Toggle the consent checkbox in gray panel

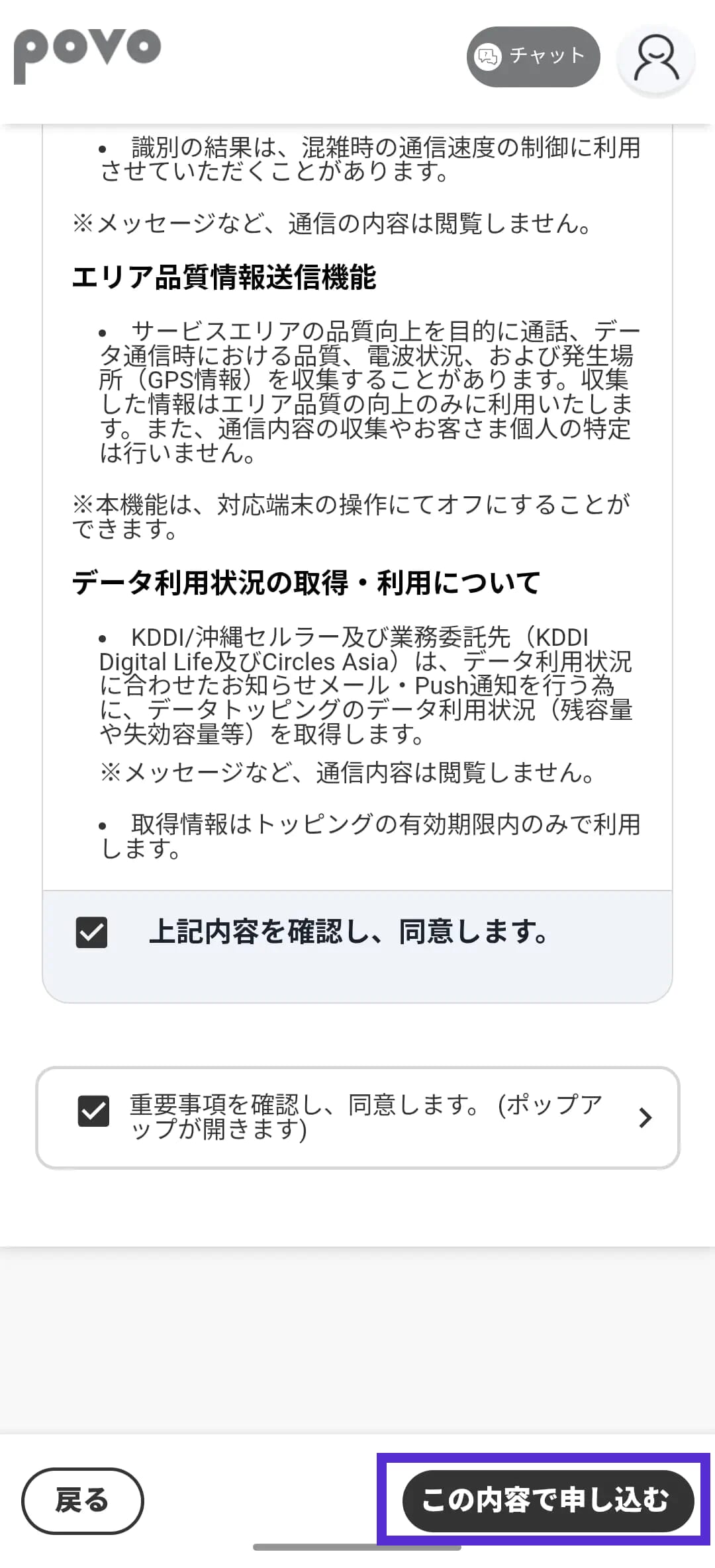click(x=91, y=933)
